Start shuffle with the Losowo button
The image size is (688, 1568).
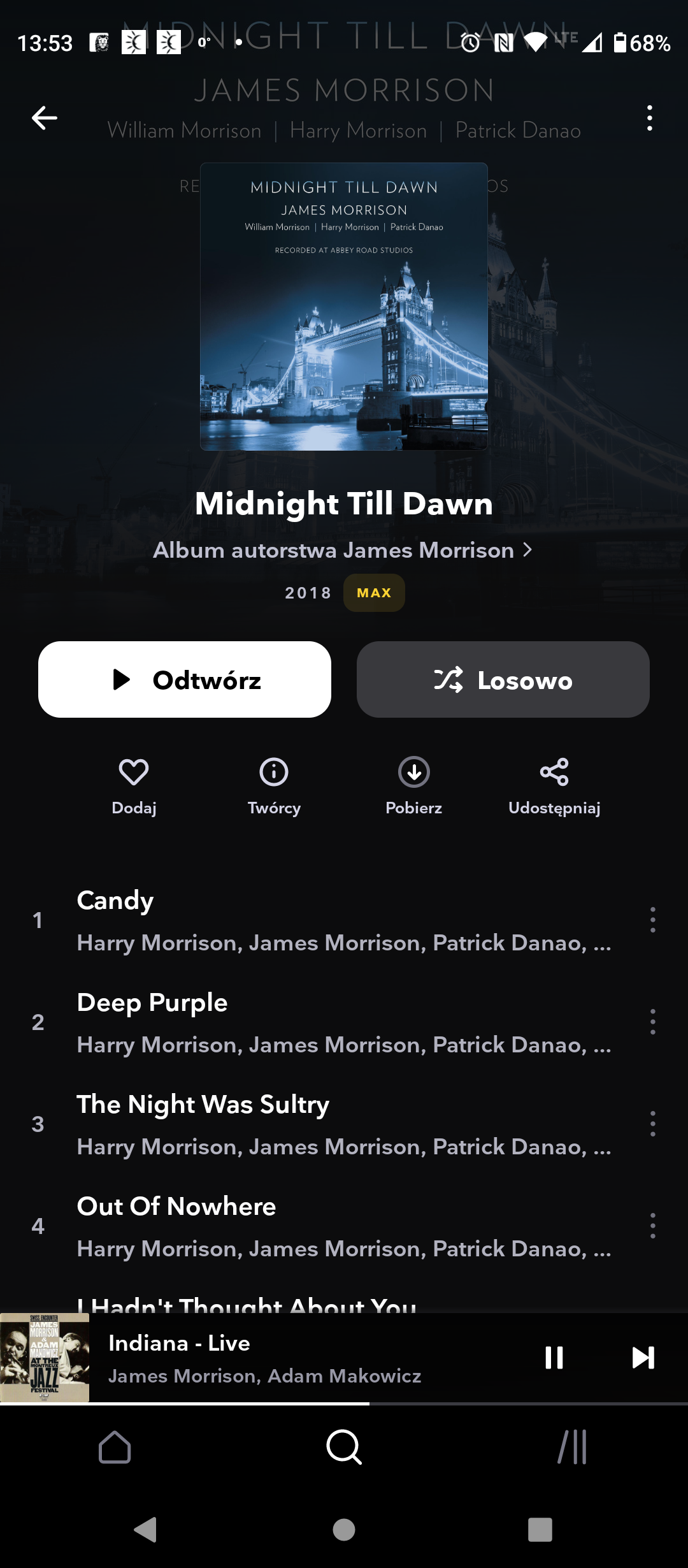tap(503, 679)
